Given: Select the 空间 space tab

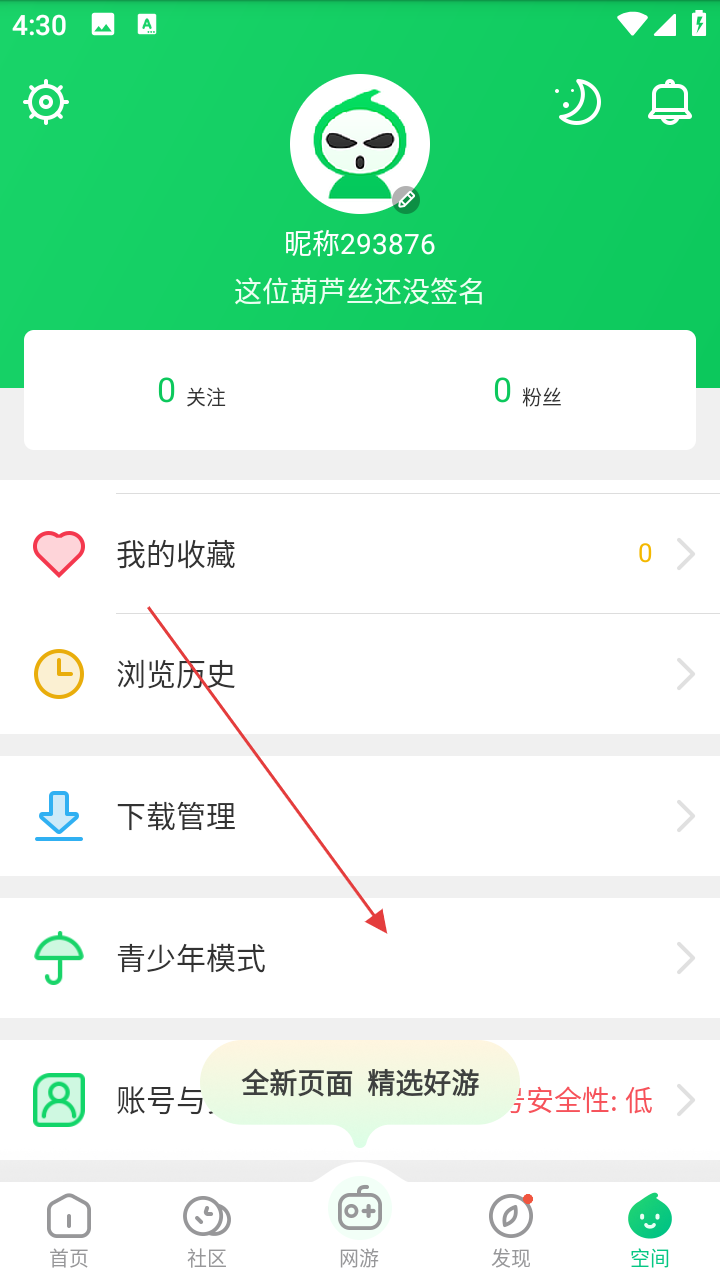Looking at the screenshot, I should [649, 1230].
